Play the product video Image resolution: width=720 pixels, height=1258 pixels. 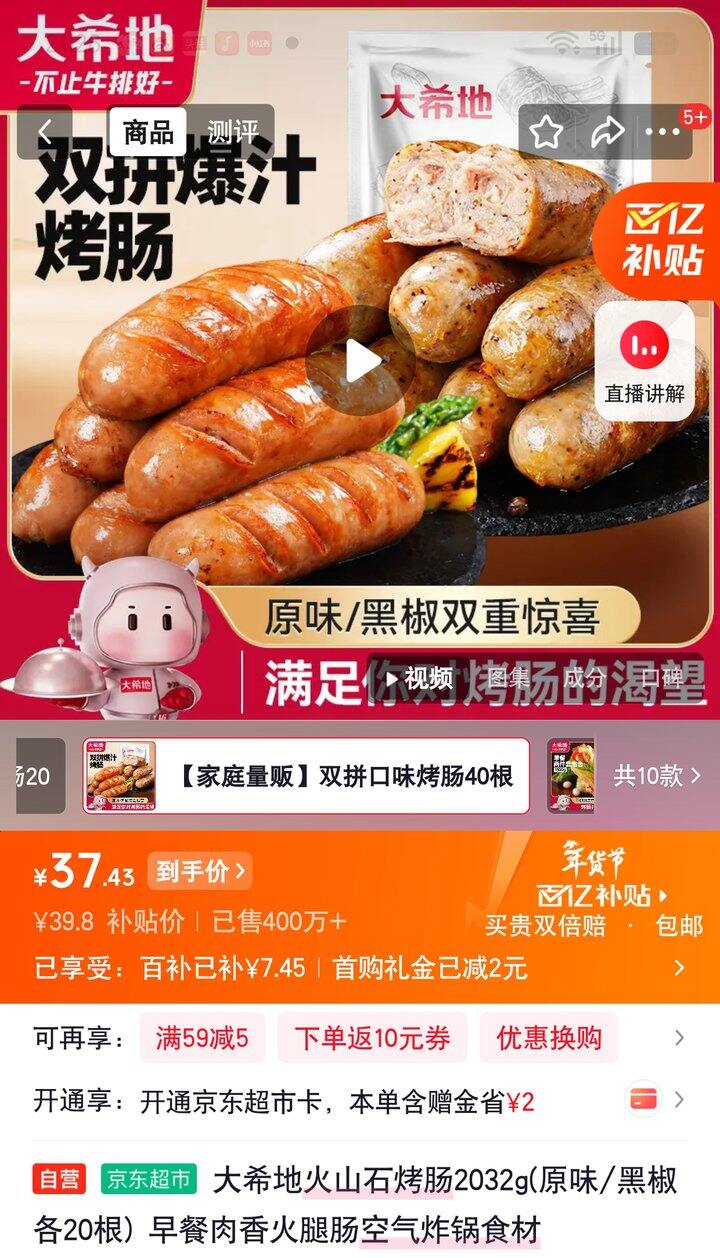click(x=360, y=360)
